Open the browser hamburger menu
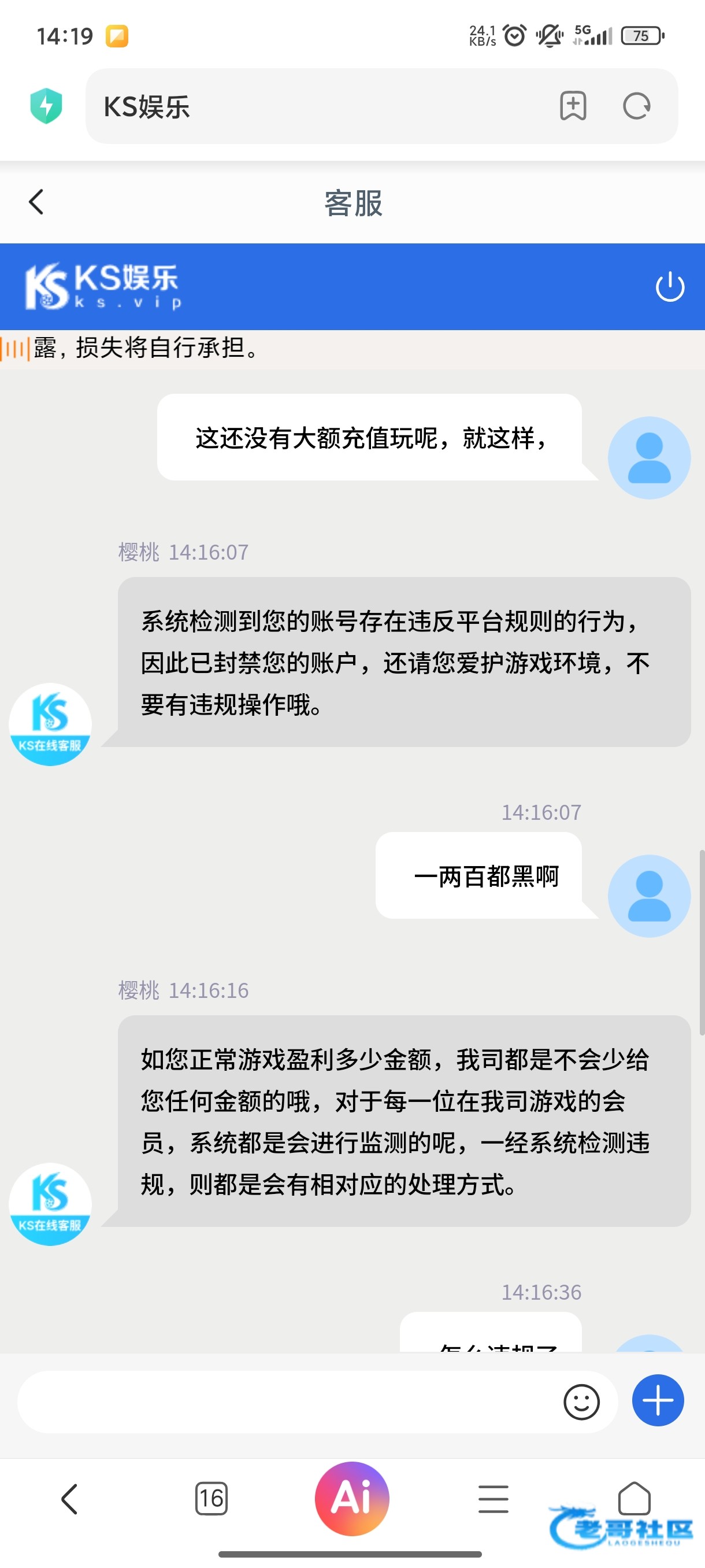The width and height of the screenshot is (705, 1568). click(x=493, y=1499)
